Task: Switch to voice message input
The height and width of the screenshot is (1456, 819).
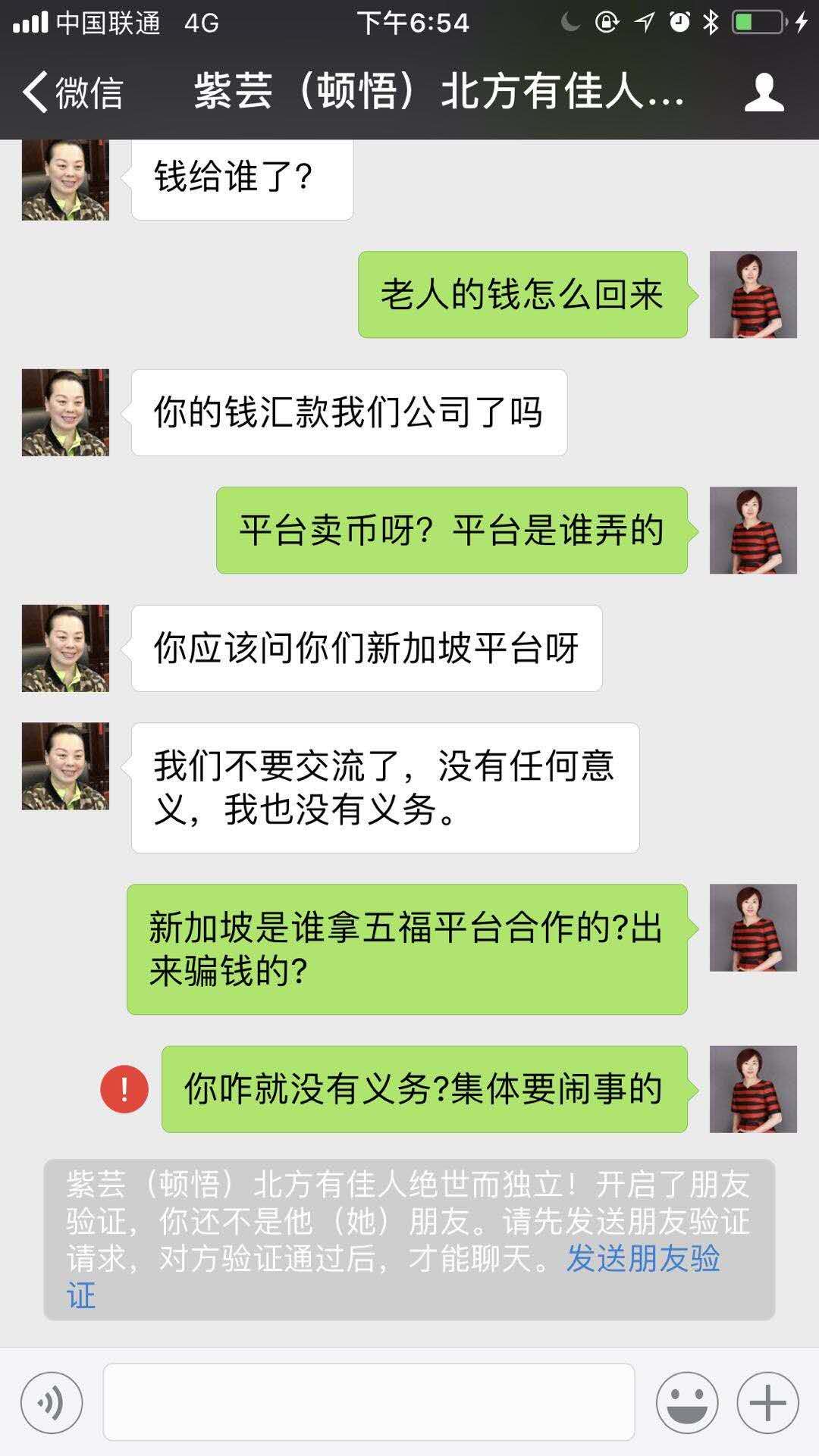Action: [x=52, y=1403]
